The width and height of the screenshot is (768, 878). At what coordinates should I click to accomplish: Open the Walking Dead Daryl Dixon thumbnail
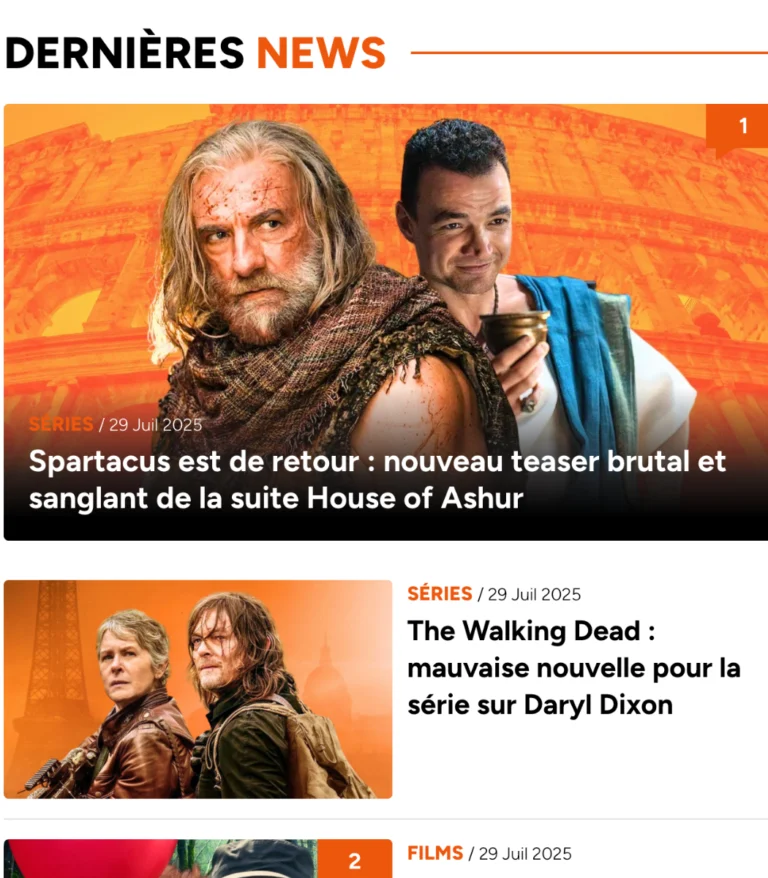coord(198,688)
